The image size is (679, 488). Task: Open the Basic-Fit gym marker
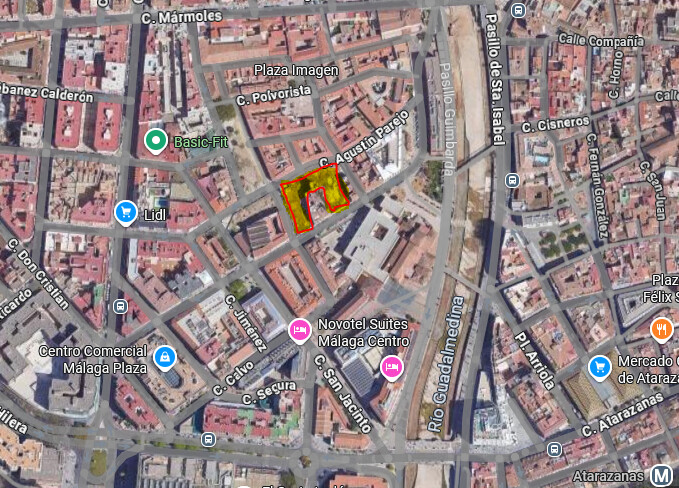pyautogui.click(x=154, y=141)
